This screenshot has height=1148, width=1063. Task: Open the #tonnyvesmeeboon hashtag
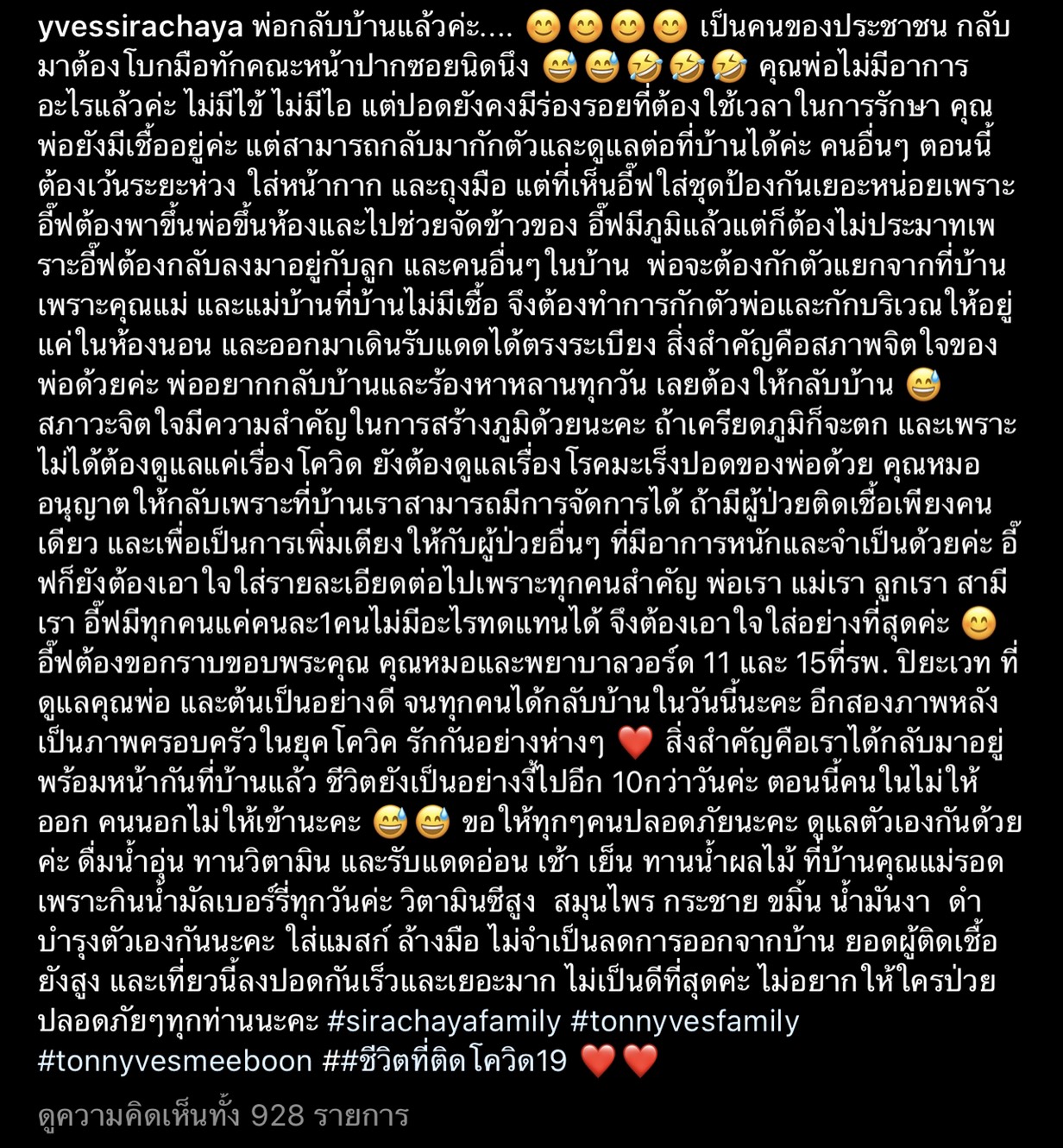[x=175, y=1061]
